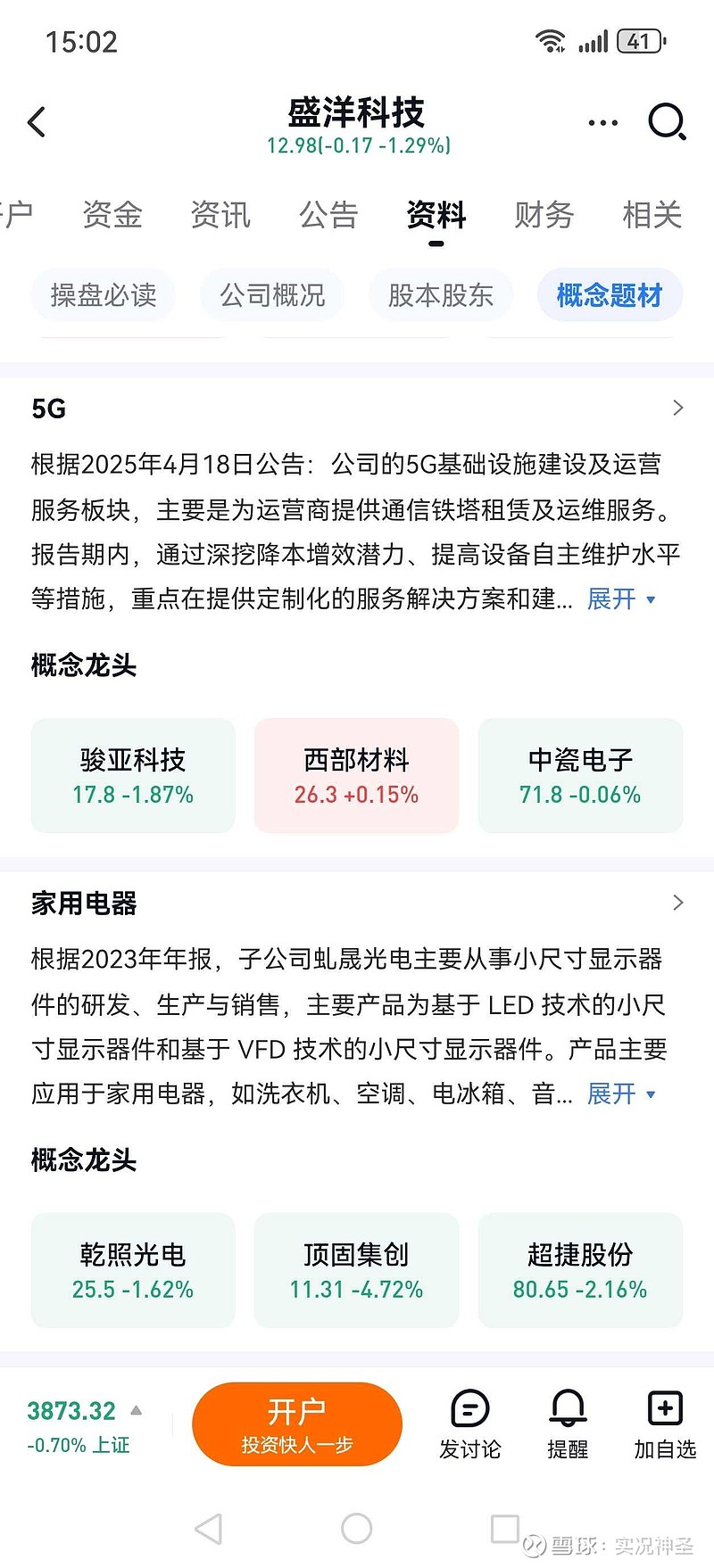714x1568 pixels.
Task: Open the 公告 announcements tab
Action: 328,215
